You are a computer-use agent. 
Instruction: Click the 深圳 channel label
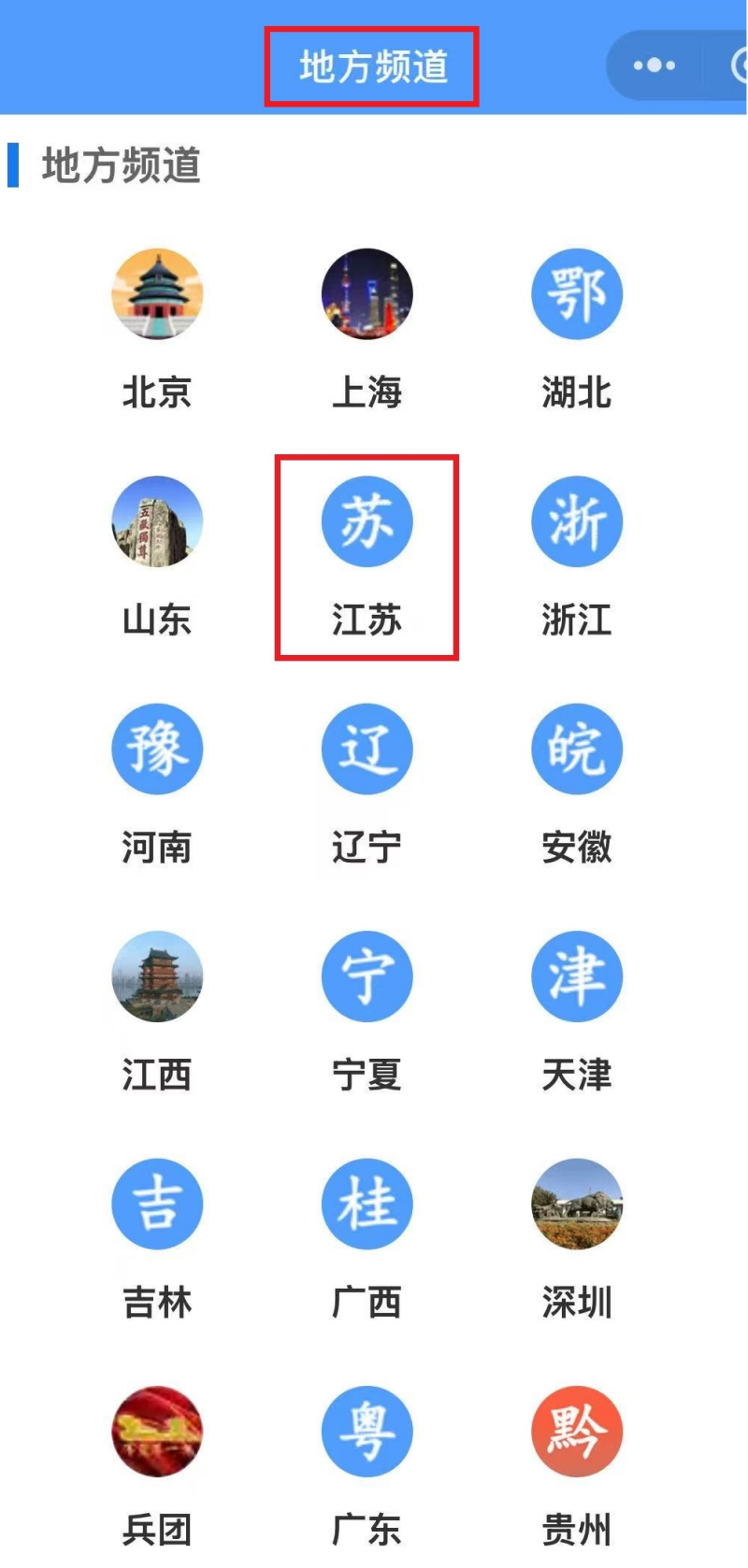[577, 1298]
